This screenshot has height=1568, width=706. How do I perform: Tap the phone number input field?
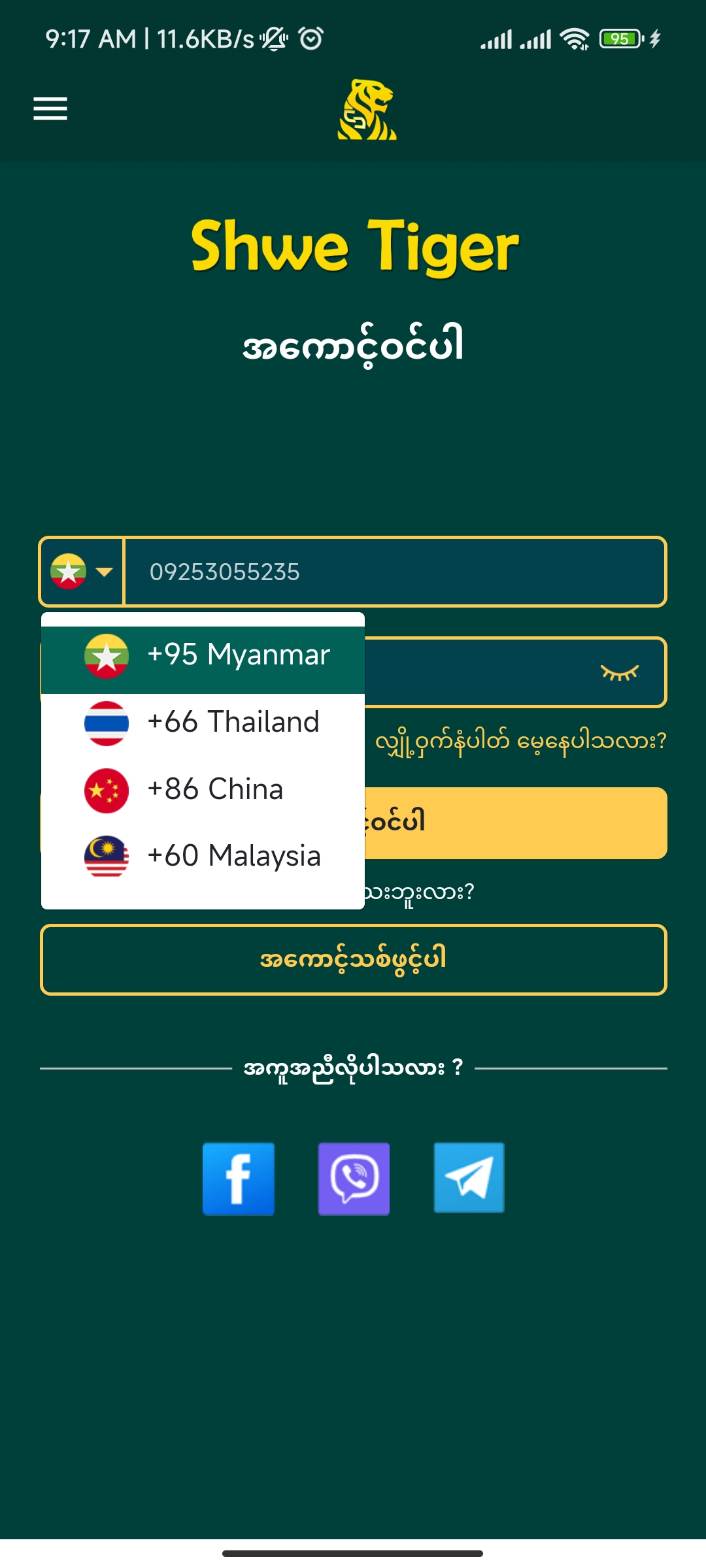click(395, 572)
